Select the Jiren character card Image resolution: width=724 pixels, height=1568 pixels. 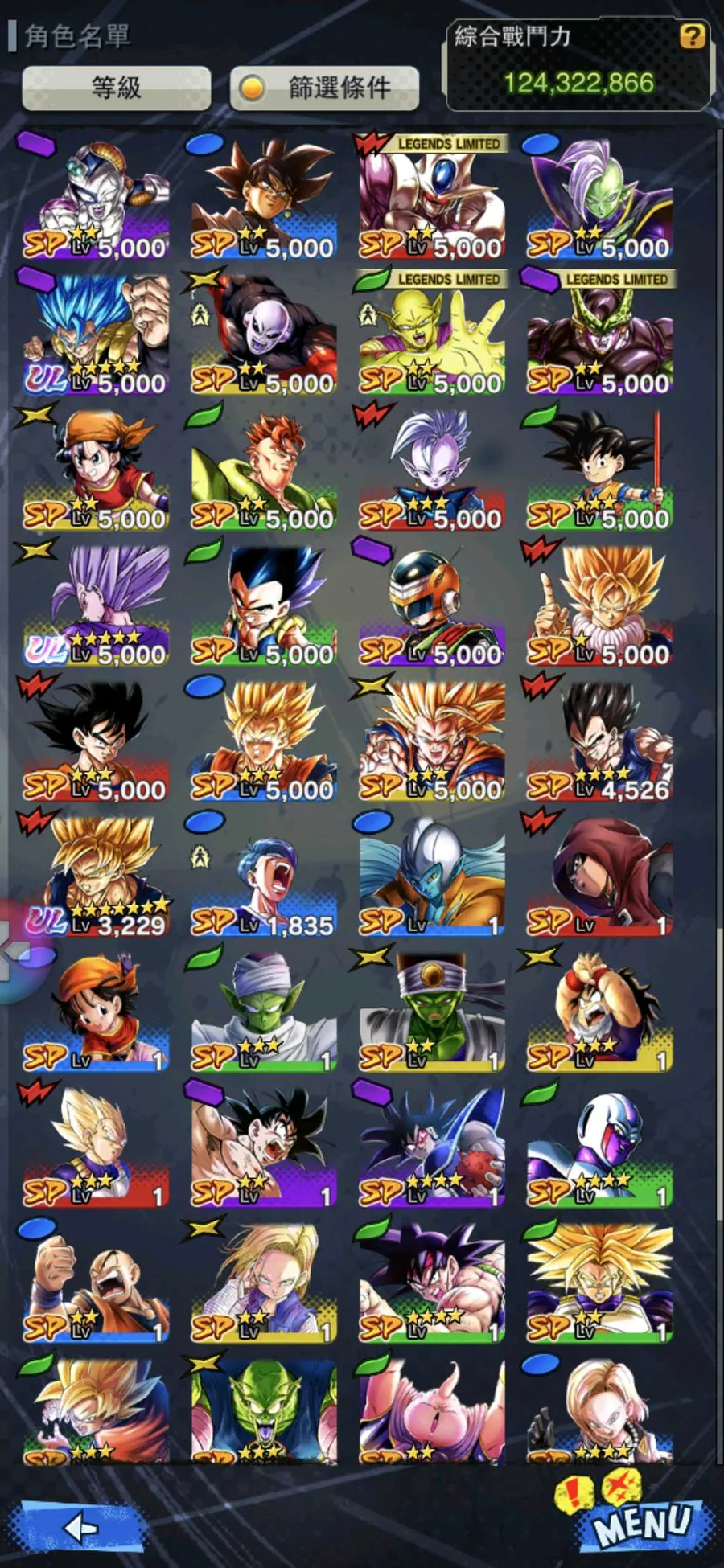pyautogui.click(x=263, y=334)
